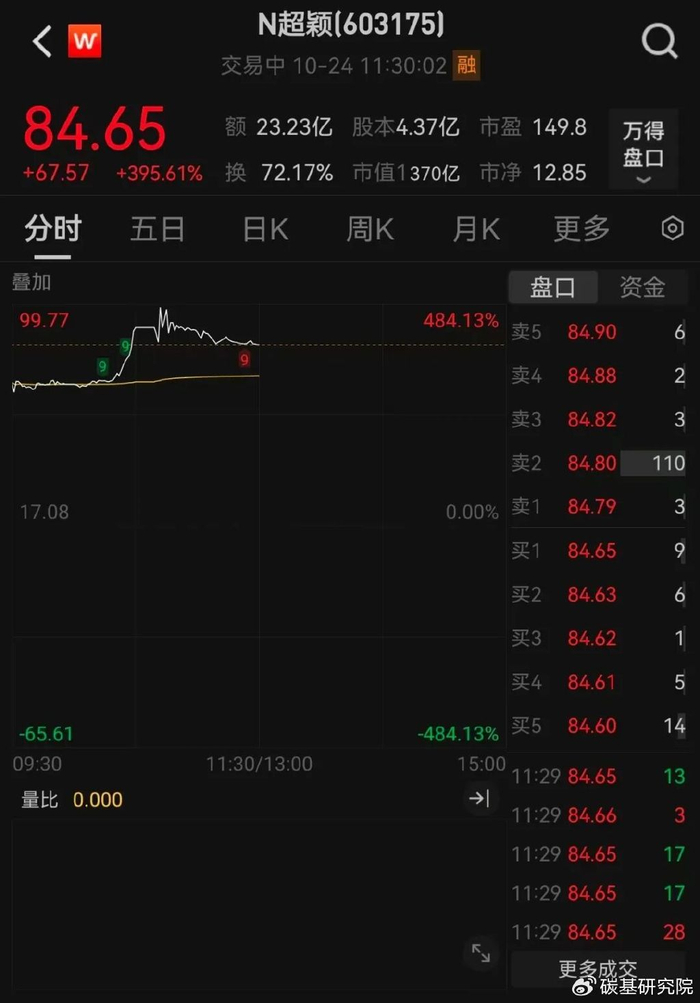Switch to the 资金 capital flow tab

[642, 288]
